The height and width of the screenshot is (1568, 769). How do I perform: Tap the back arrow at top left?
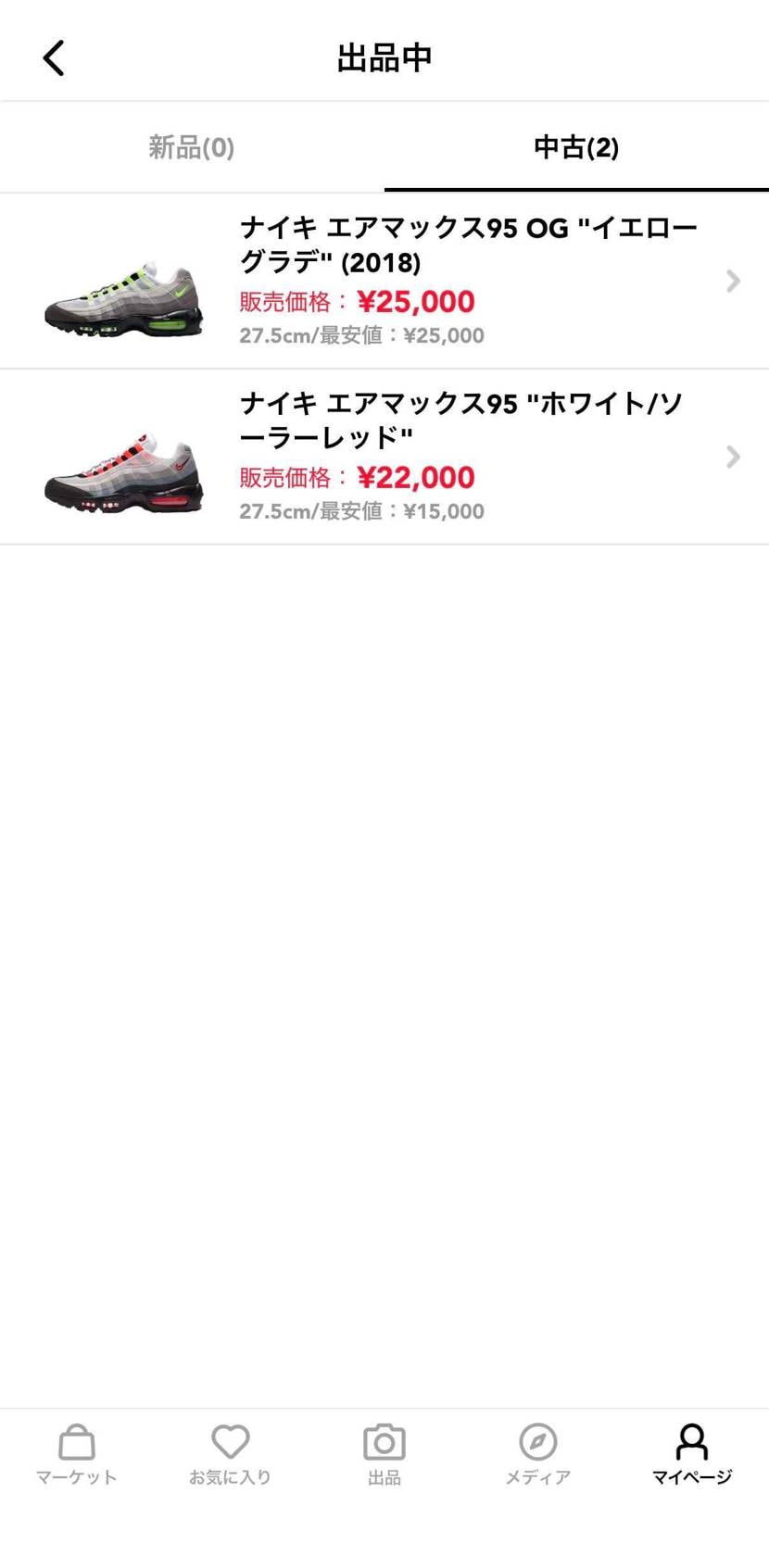click(53, 56)
